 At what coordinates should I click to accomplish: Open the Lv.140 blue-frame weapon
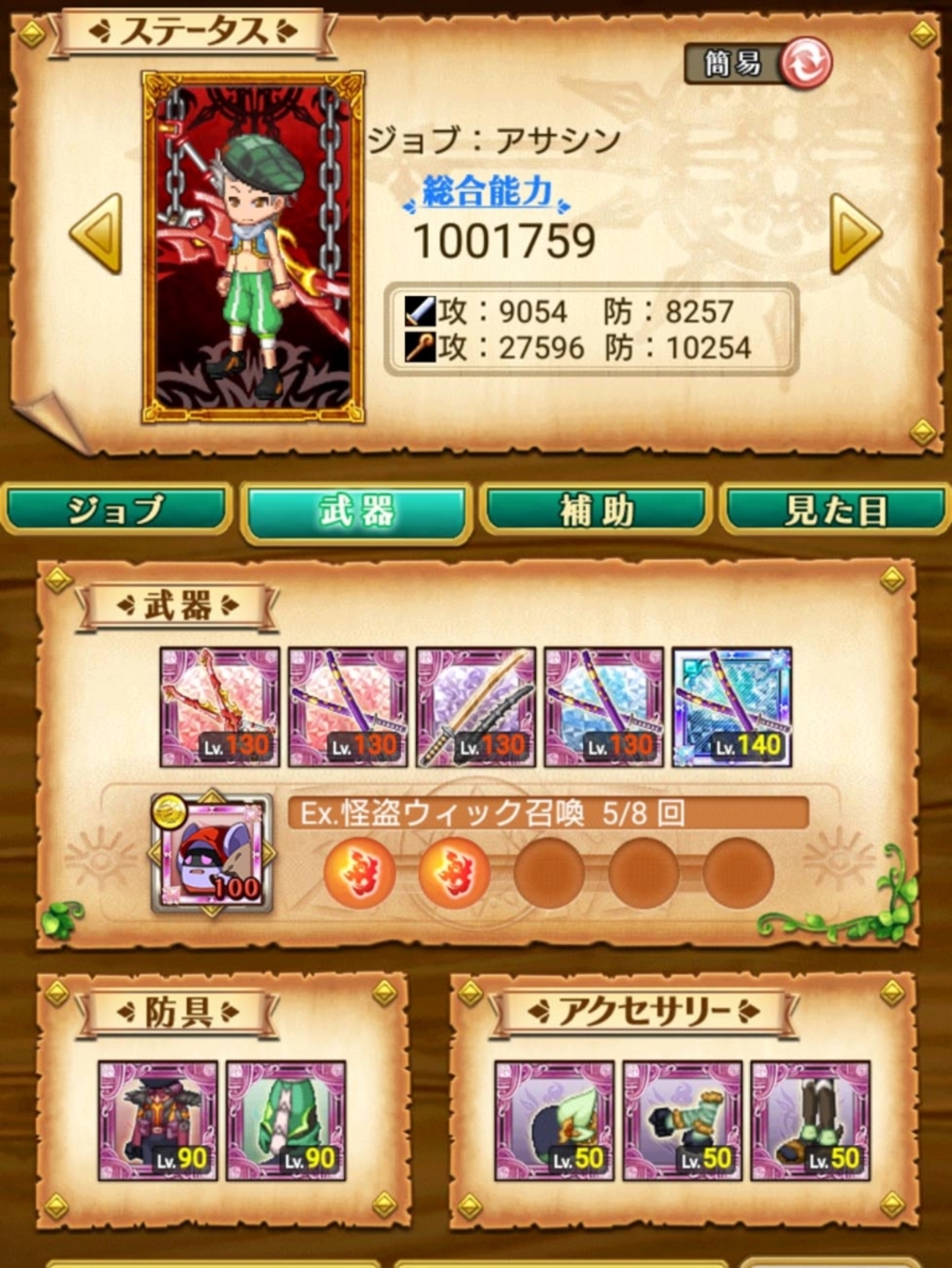click(x=732, y=707)
